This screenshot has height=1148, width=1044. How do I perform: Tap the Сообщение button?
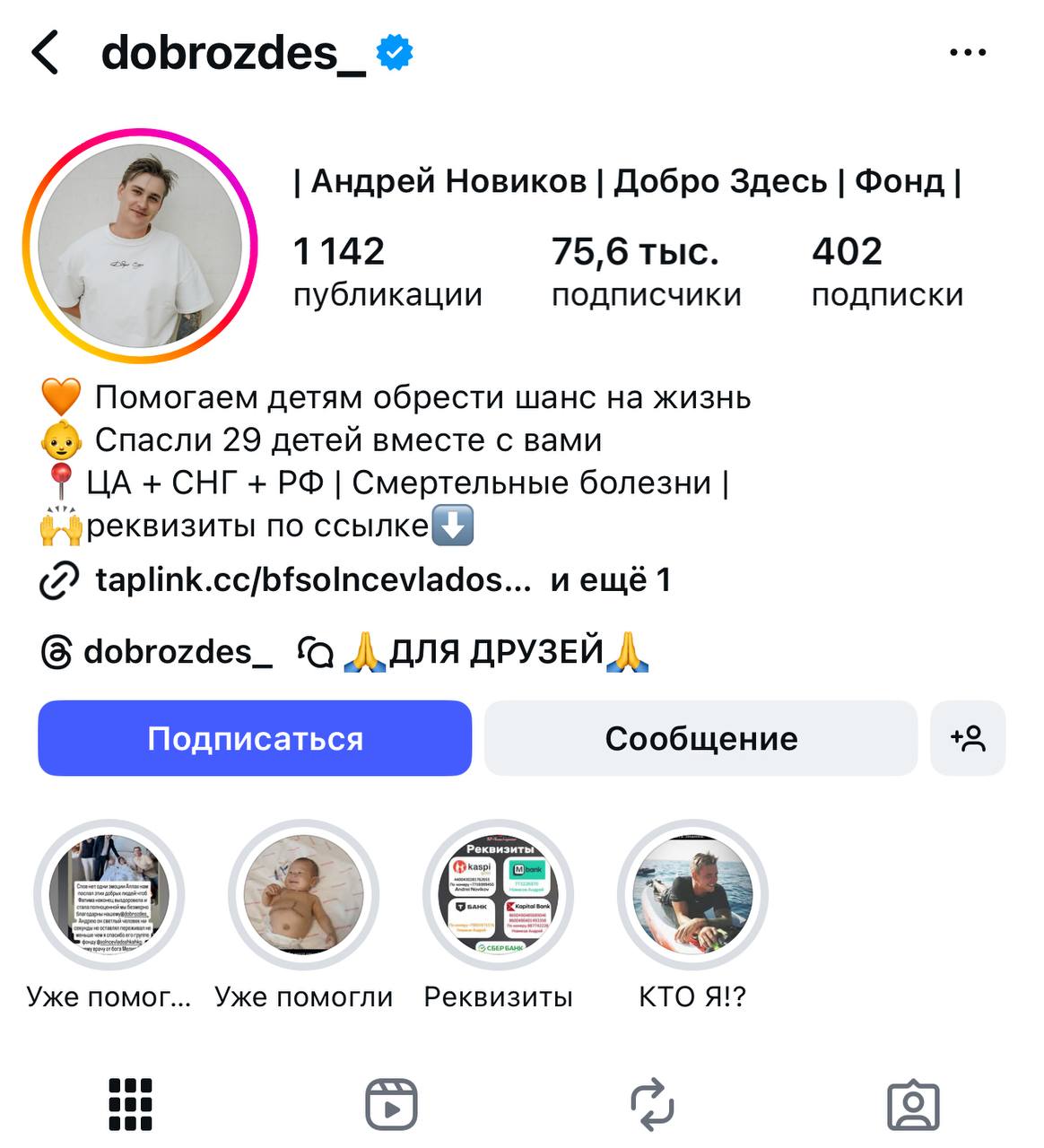(700, 738)
